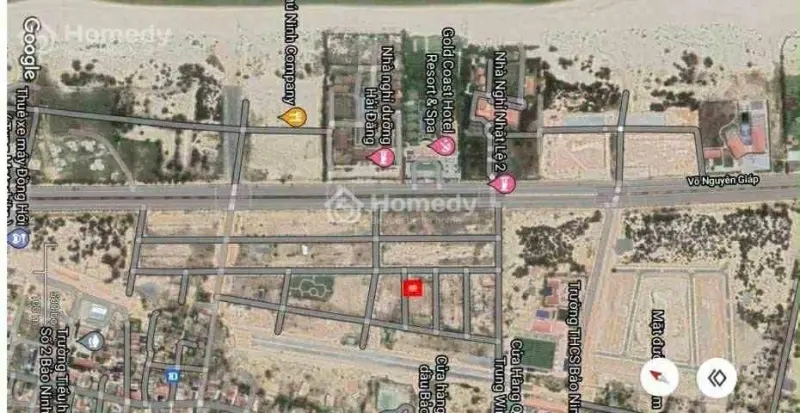This screenshot has width=800, height=413.
Task: Open the map layers button
Action: pos(717,377)
